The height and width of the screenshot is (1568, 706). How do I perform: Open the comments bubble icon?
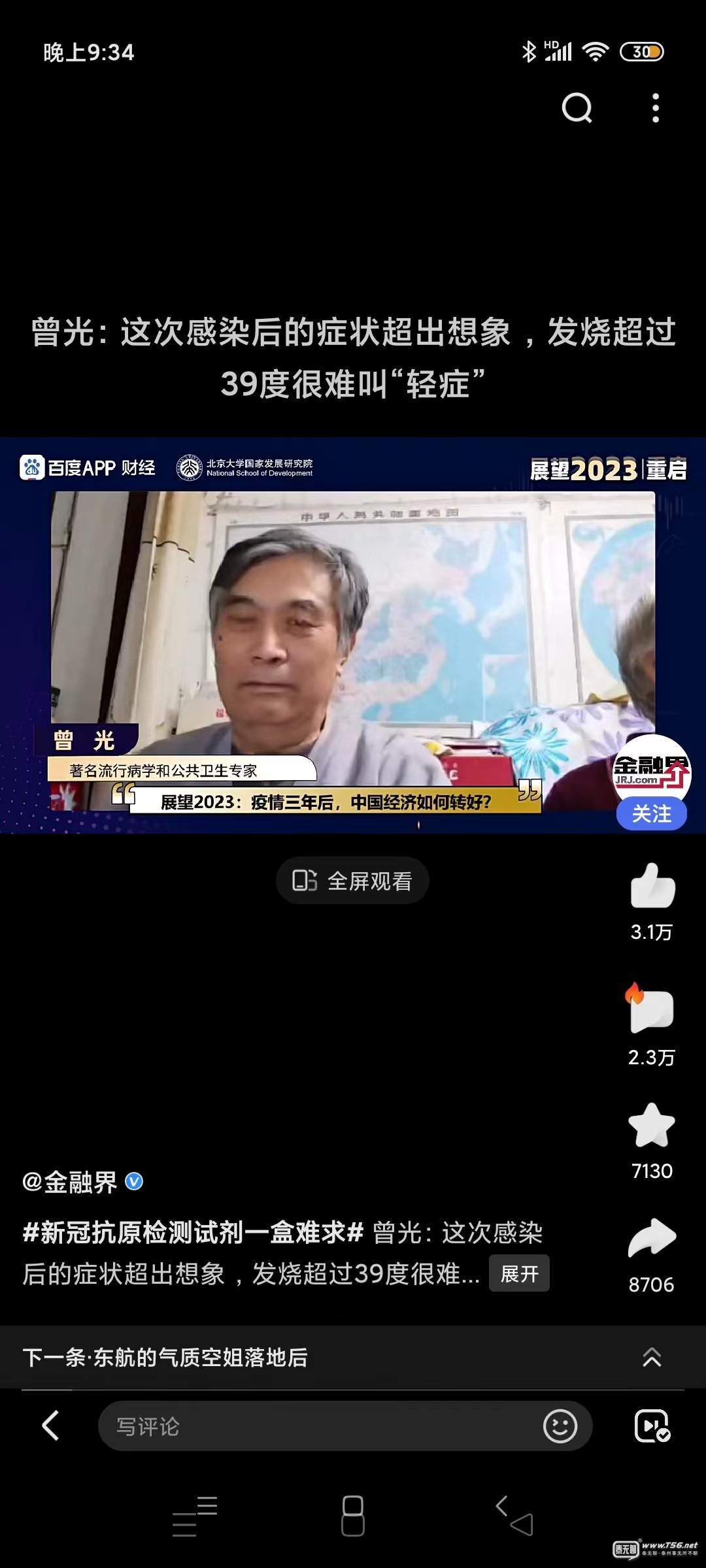[651, 1011]
